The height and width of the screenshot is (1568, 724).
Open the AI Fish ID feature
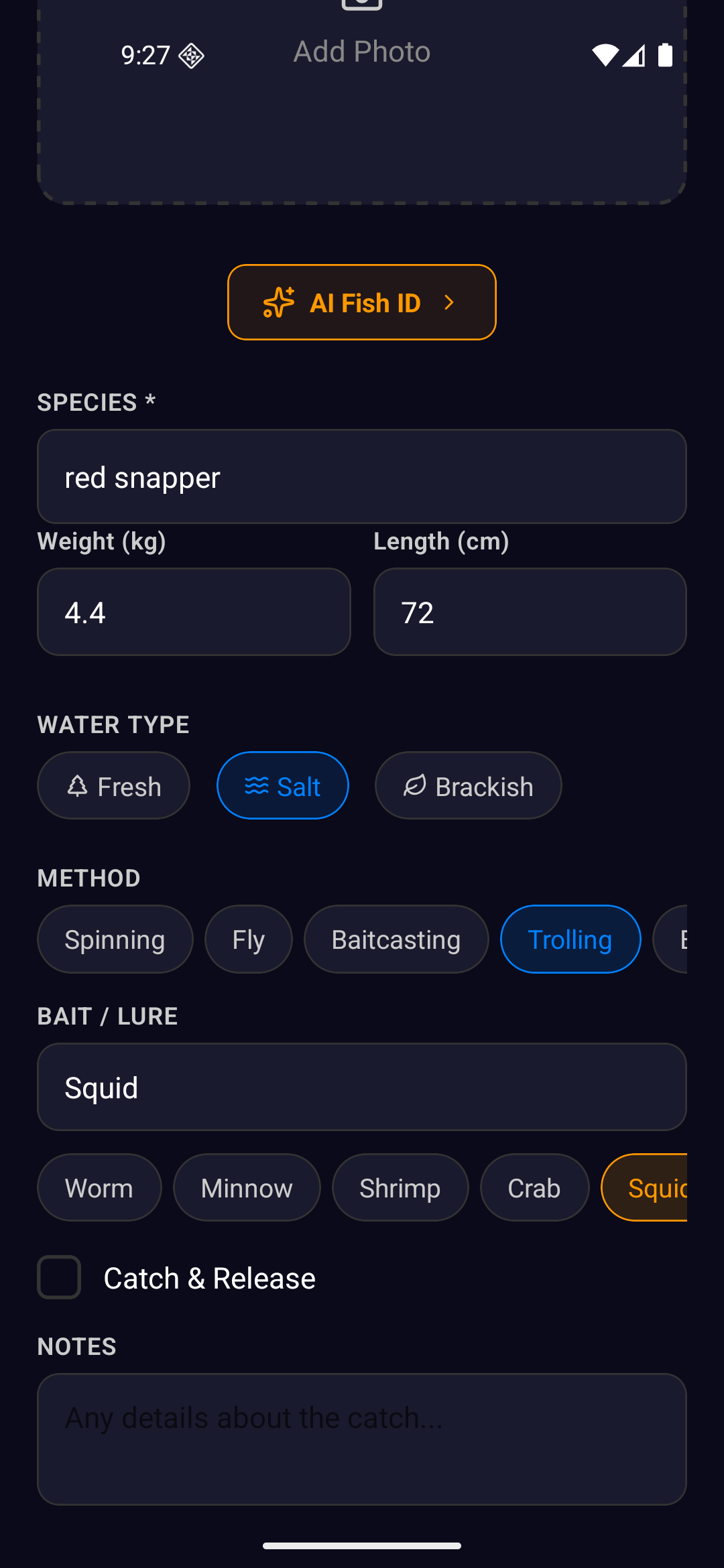click(361, 302)
